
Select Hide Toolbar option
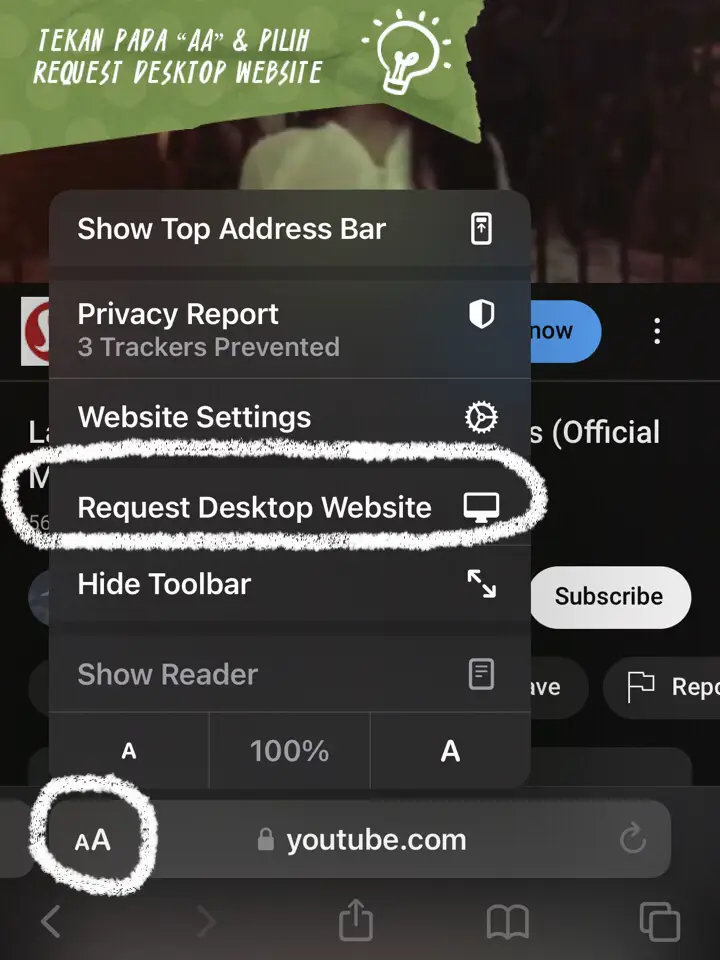(288, 584)
